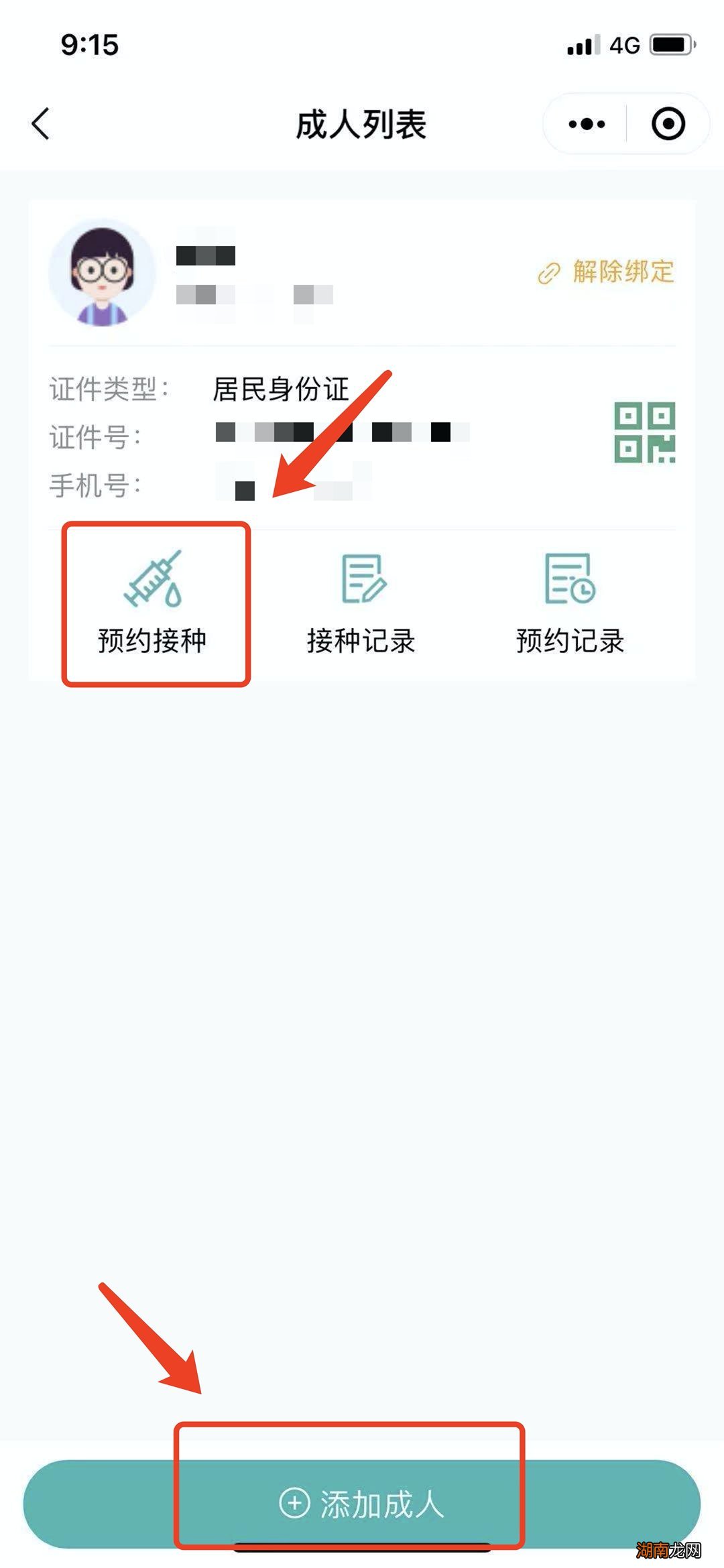Viewport: 724px width, 1568px height.
Task: Tap the 4G network indicator in status bar
Action: coord(624,44)
